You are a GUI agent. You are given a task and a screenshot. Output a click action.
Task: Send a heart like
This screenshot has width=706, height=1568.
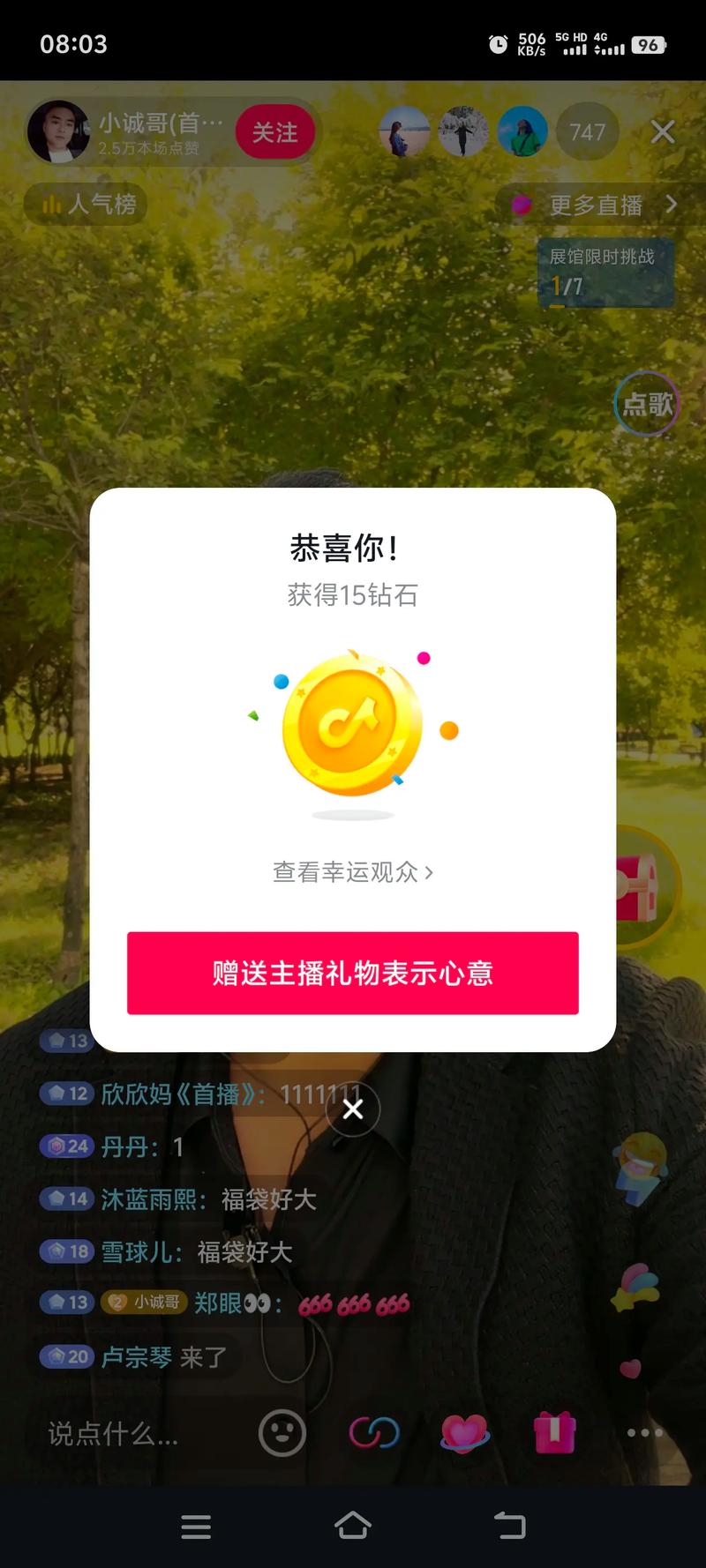[x=464, y=1433]
